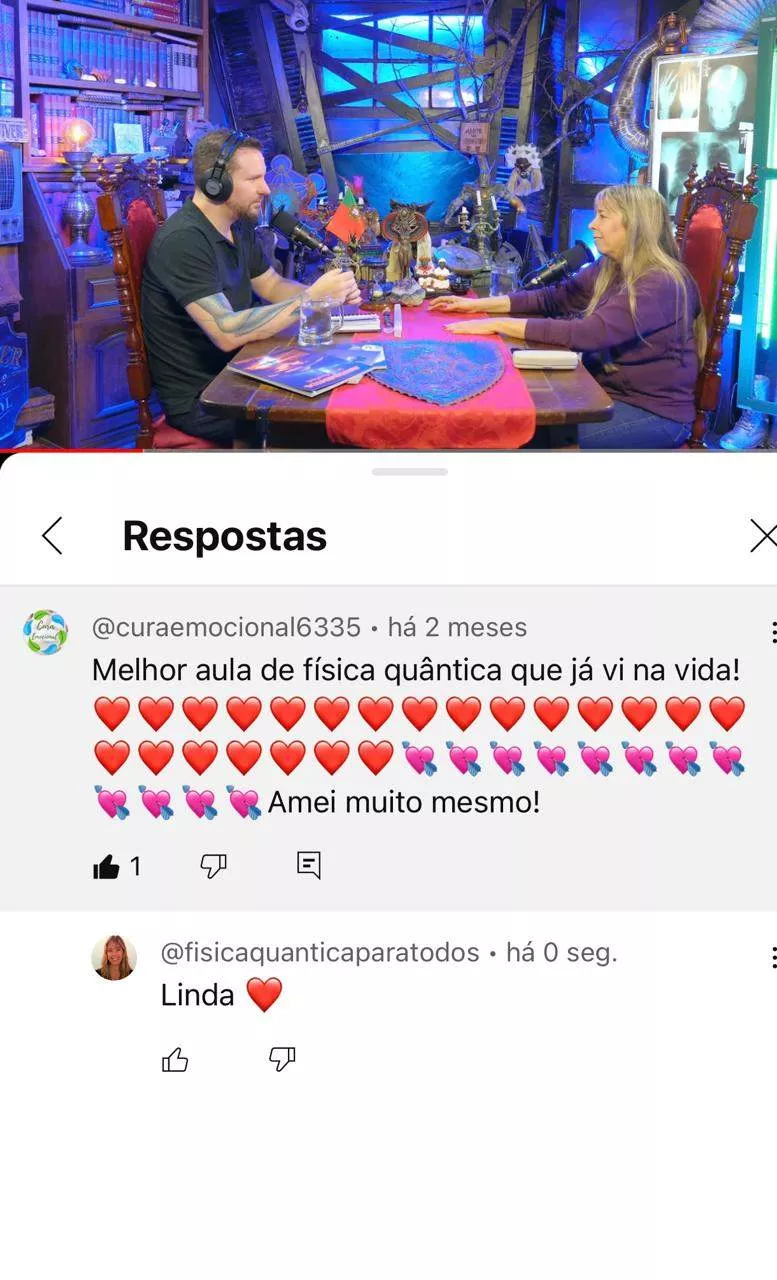Close the Respostas panel
This screenshot has height=1280, width=777.
click(762, 536)
